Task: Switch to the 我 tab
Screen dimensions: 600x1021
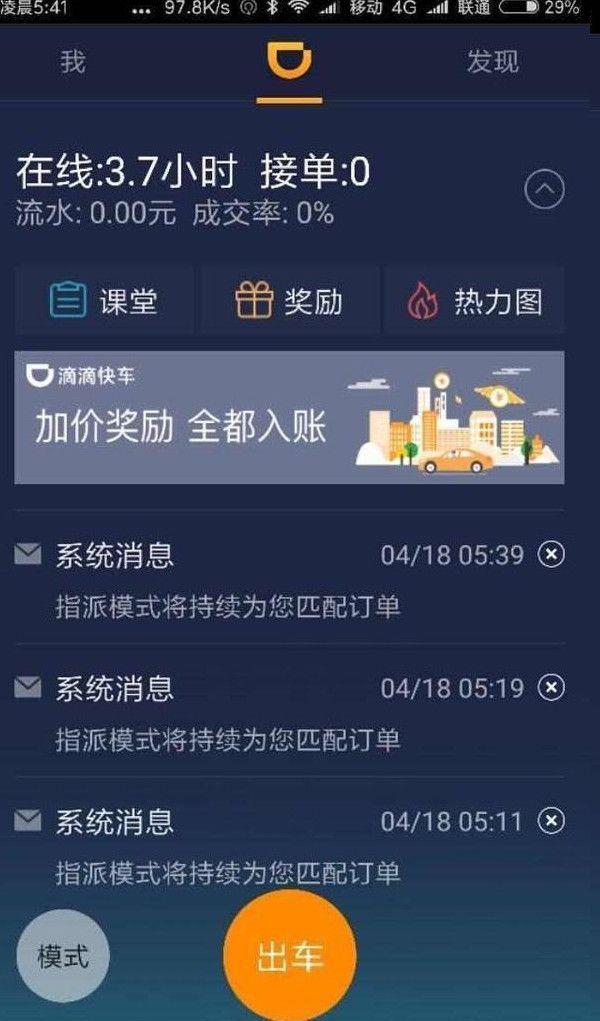Action: coord(73,61)
